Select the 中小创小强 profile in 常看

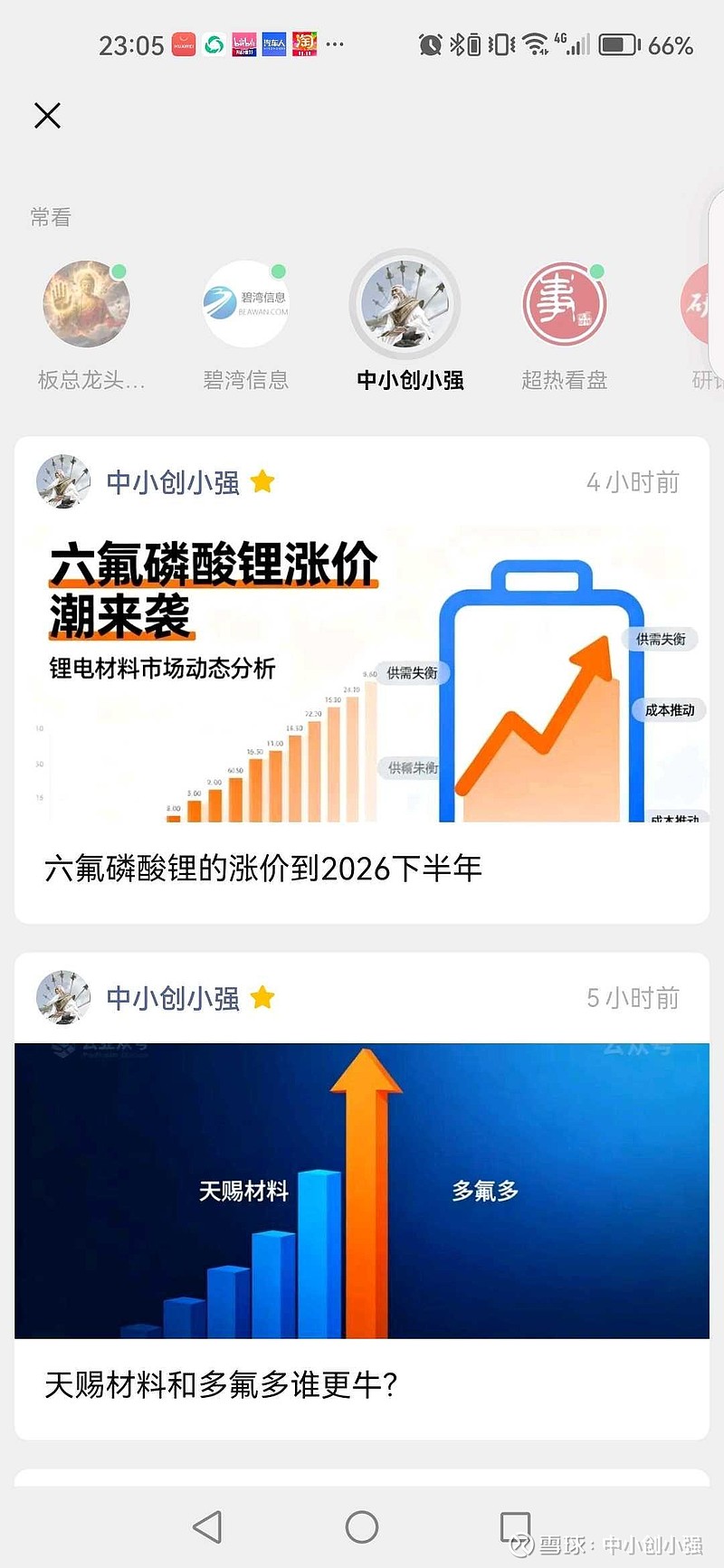405,306
